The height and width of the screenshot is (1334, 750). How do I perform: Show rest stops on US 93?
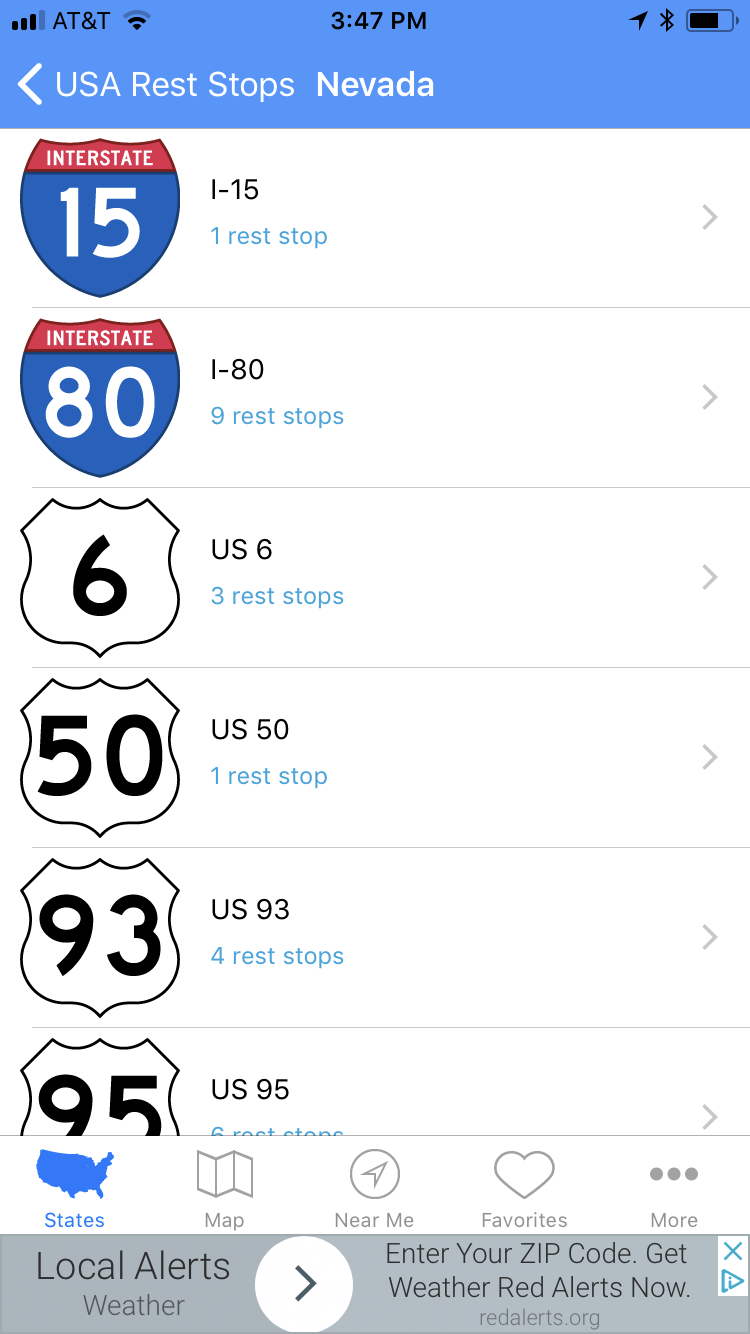[375, 938]
